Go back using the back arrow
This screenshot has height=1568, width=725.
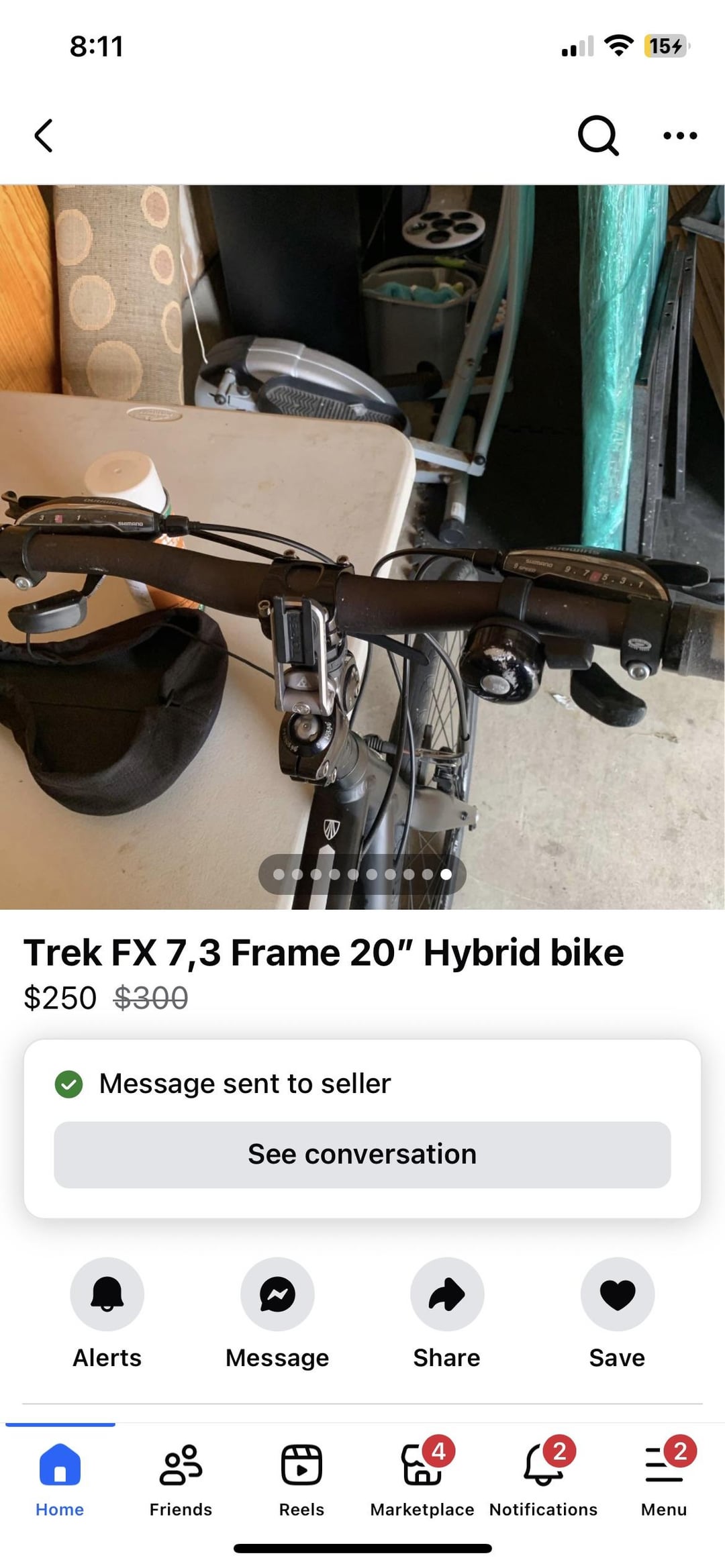tap(44, 136)
